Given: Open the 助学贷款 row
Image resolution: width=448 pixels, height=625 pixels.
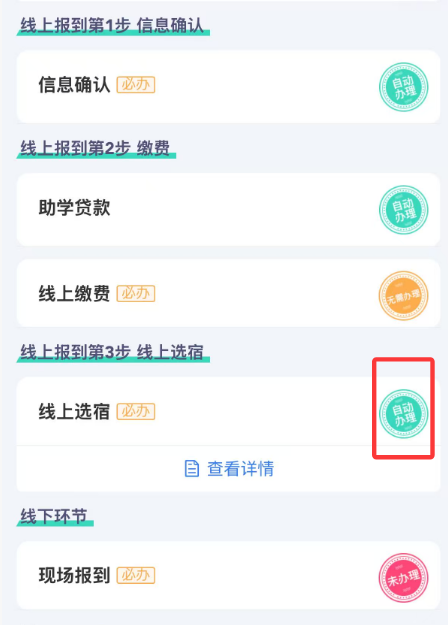Looking at the screenshot, I should point(228,210).
